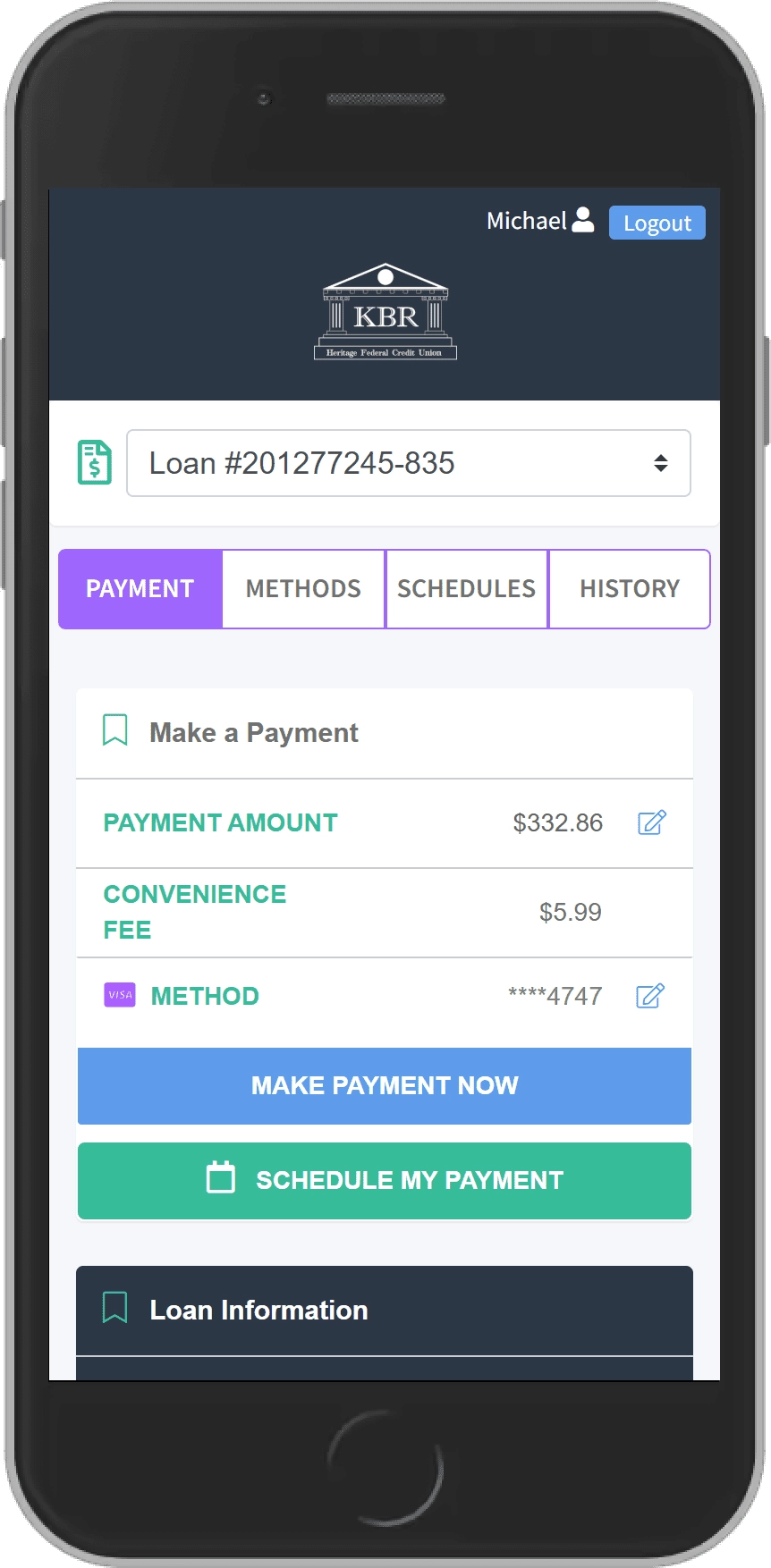Switch to the Methods tab
Viewport: 771px width, 1568px height.
click(x=303, y=588)
